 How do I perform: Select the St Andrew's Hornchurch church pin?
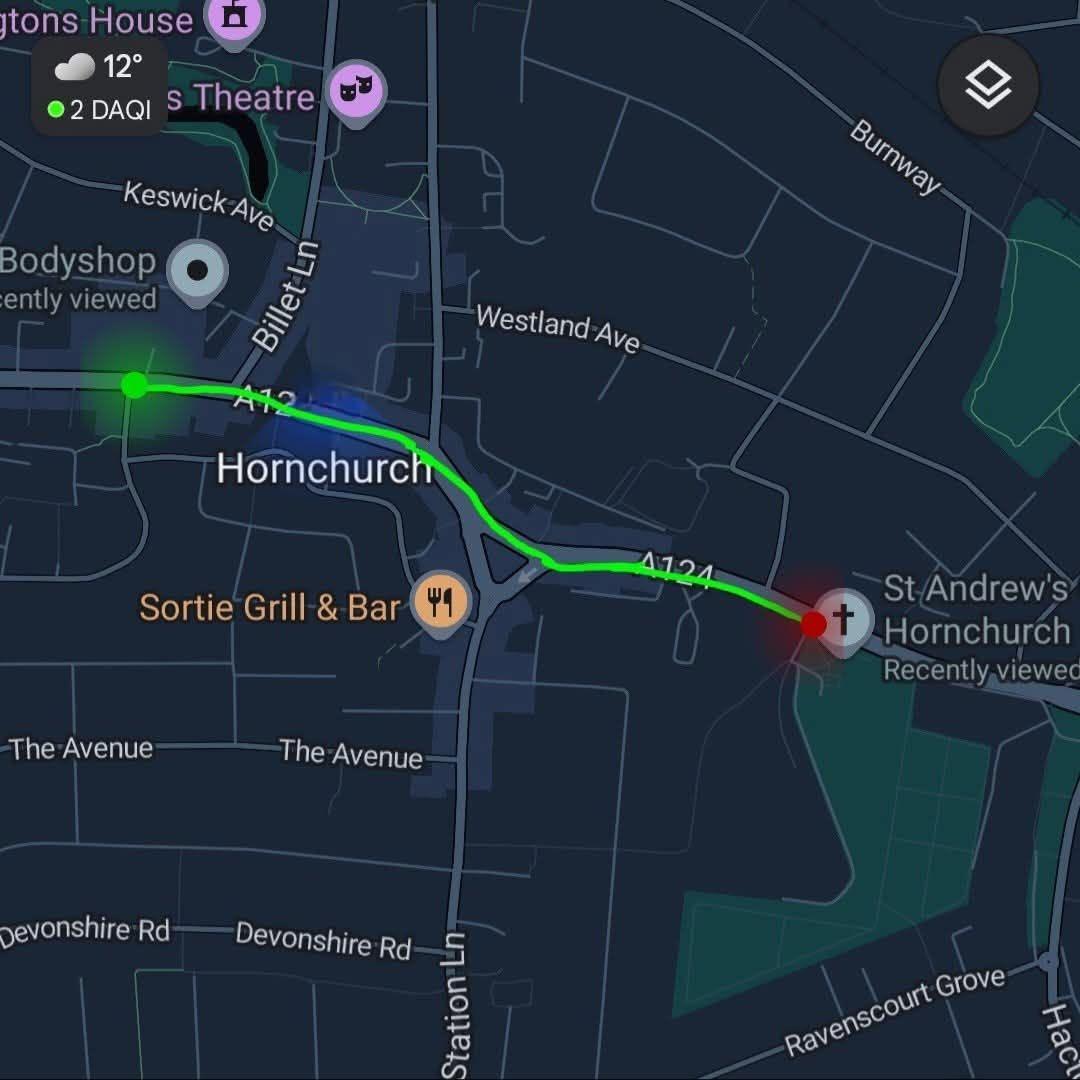(x=845, y=620)
